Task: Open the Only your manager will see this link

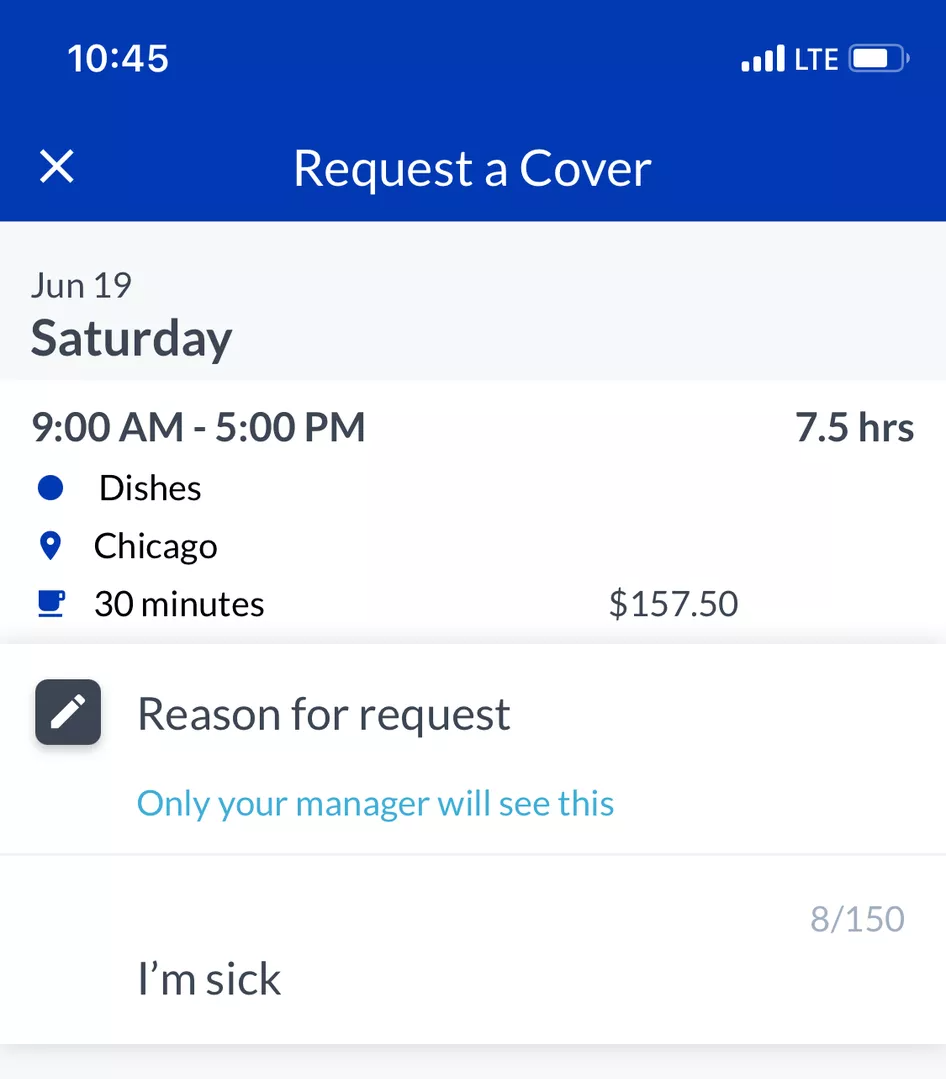Action: pyautogui.click(x=376, y=803)
